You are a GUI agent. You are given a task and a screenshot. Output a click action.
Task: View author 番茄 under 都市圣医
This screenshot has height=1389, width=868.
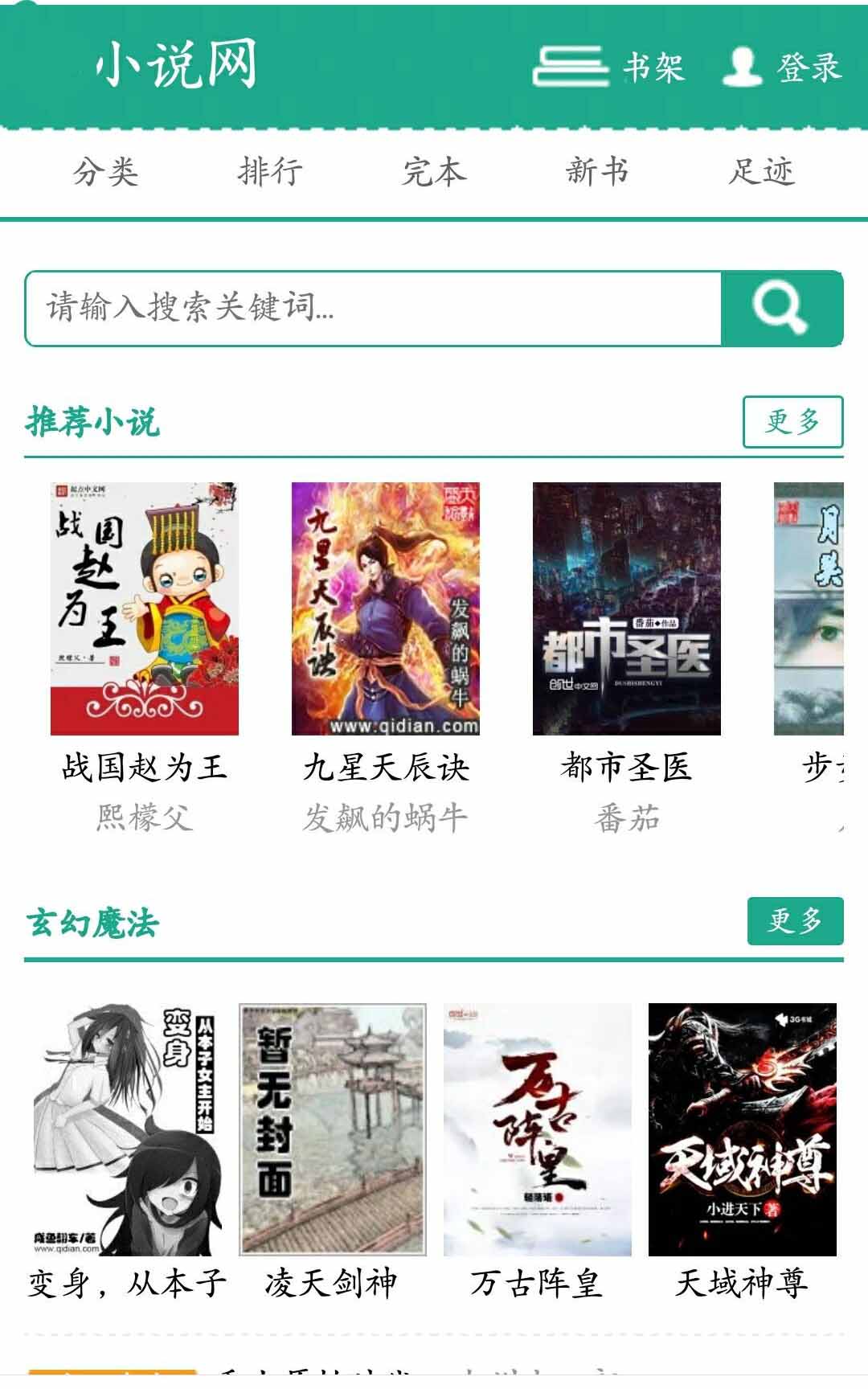(x=625, y=816)
